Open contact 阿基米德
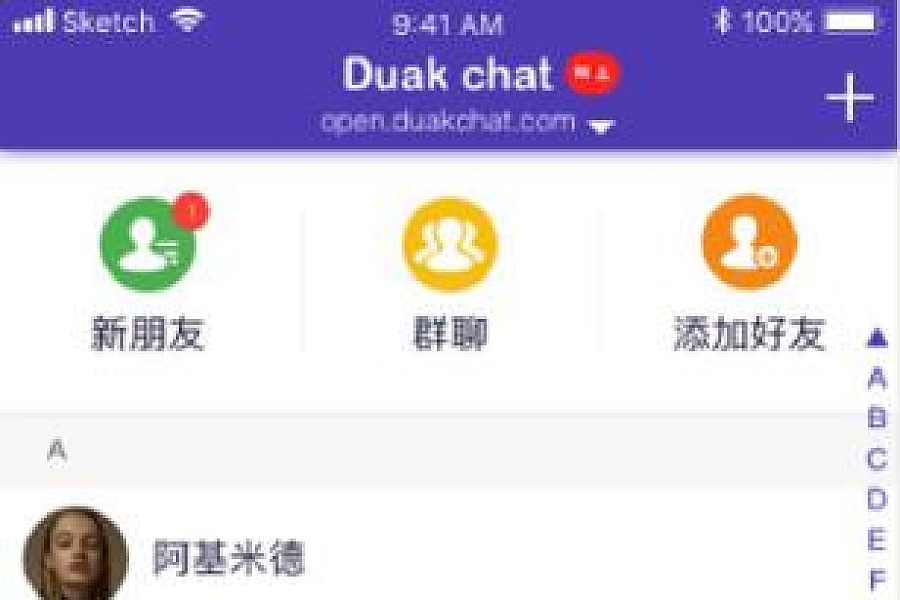Viewport: 900px width, 600px height. point(228,558)
